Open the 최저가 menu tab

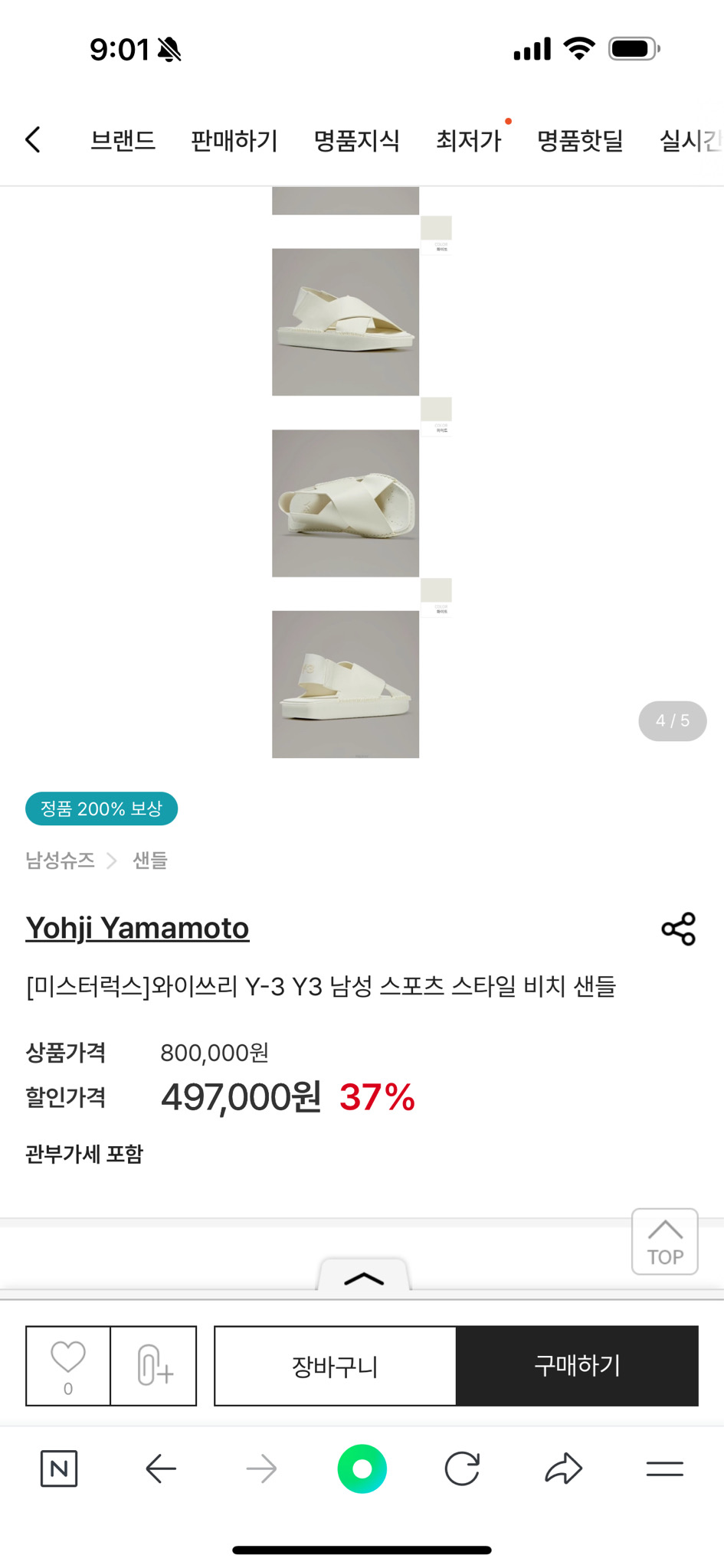pyautogui.click(x=469, y=141)
